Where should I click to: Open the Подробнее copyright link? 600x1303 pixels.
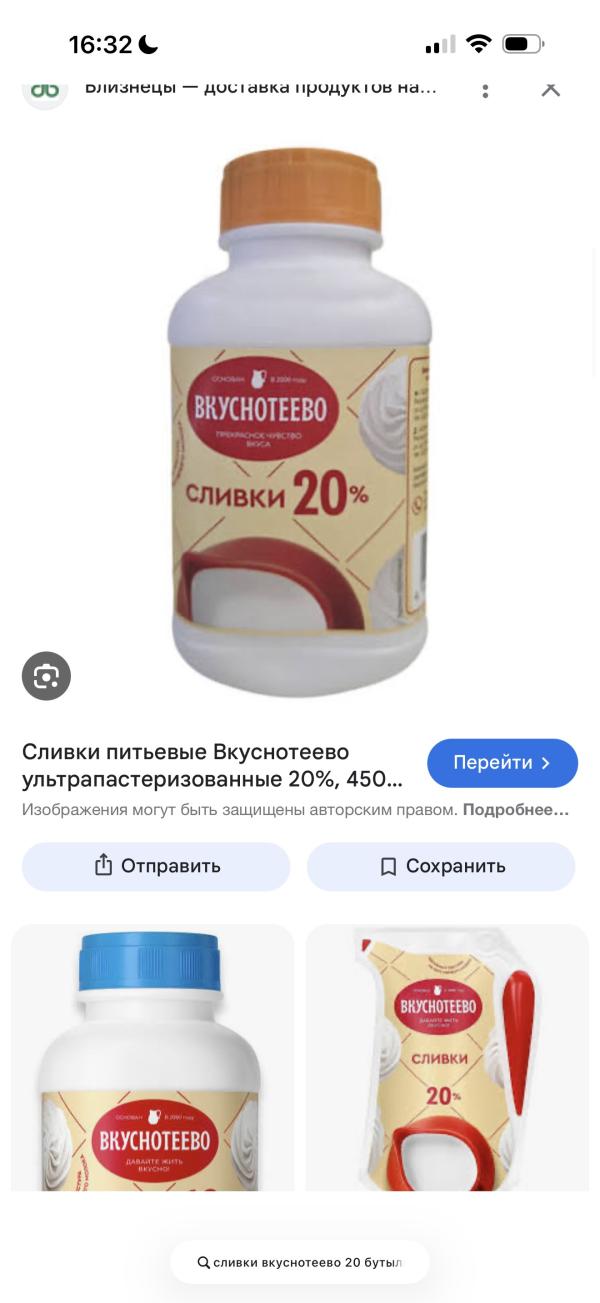516,810
